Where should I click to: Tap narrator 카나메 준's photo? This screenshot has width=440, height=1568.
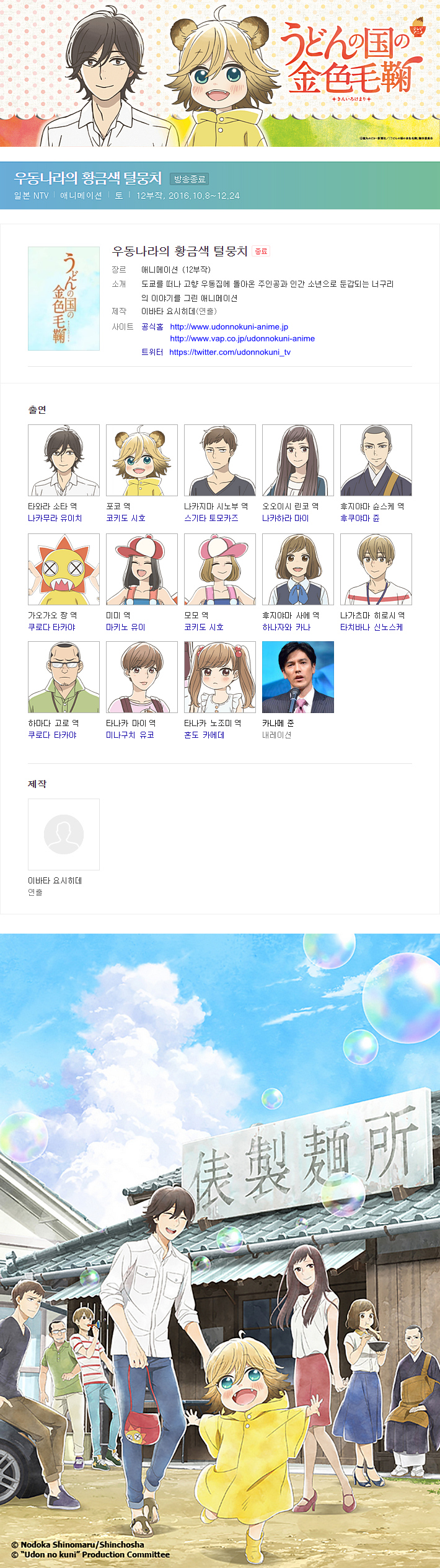tap(298, 677)
